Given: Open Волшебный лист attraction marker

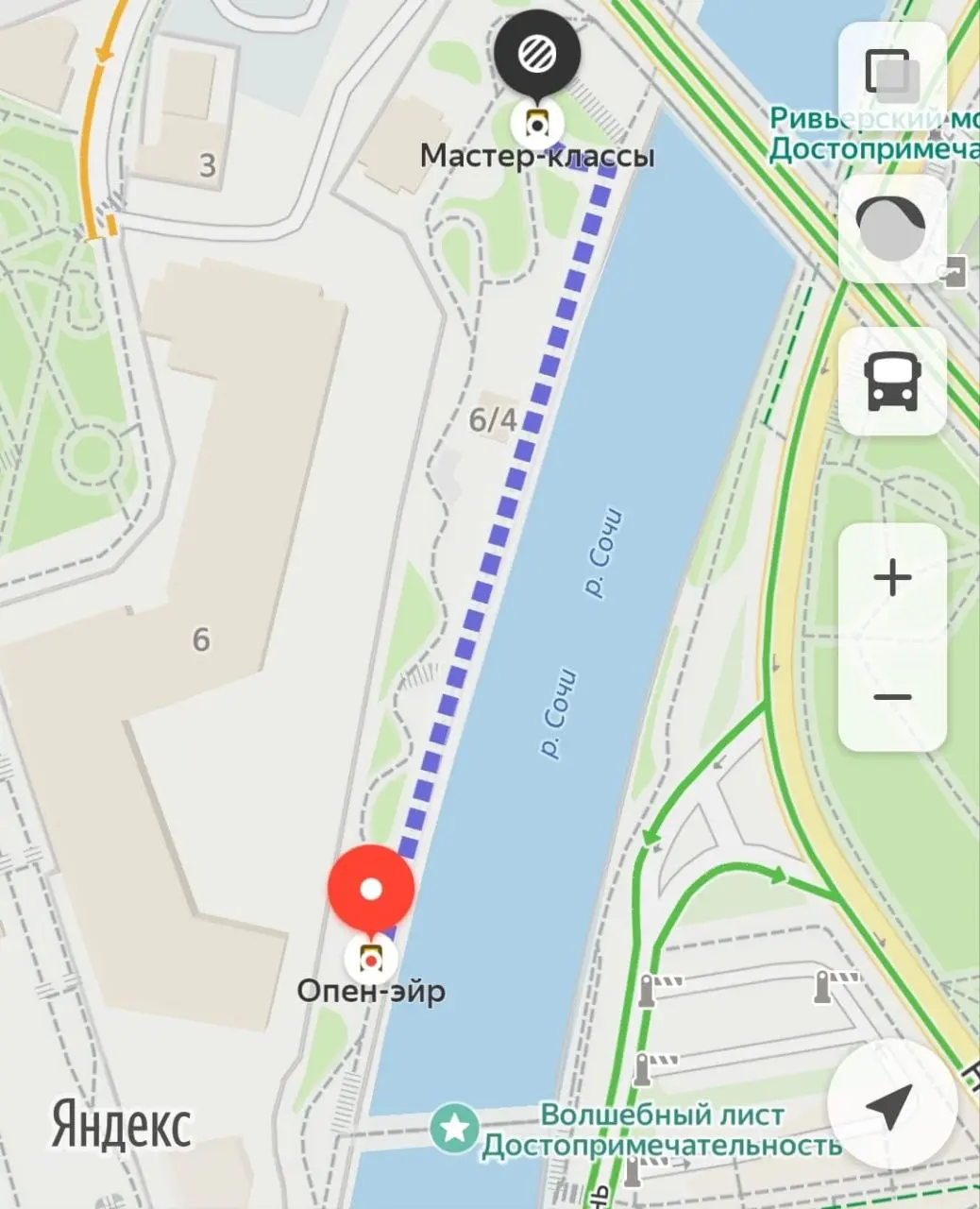Looking at the screenshot, I should pyautogui.click(x=455, y=1129).
